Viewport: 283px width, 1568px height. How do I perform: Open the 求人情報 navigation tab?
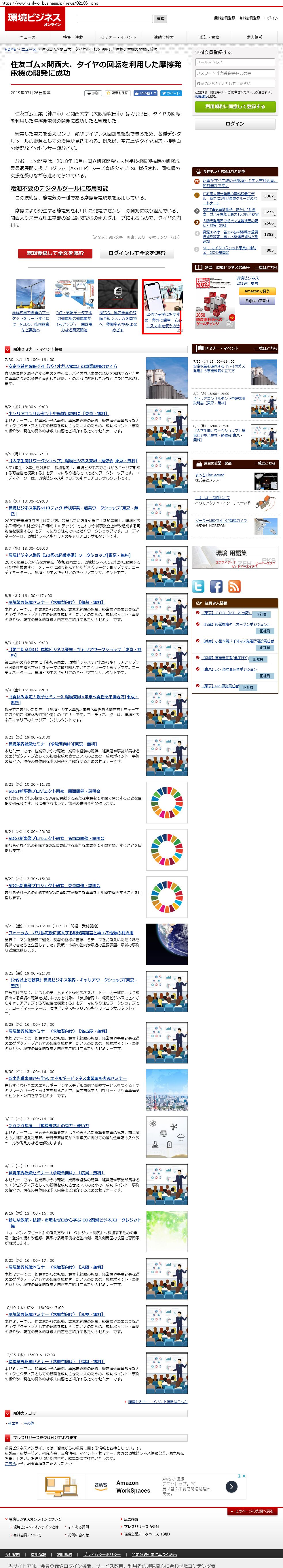254,37
